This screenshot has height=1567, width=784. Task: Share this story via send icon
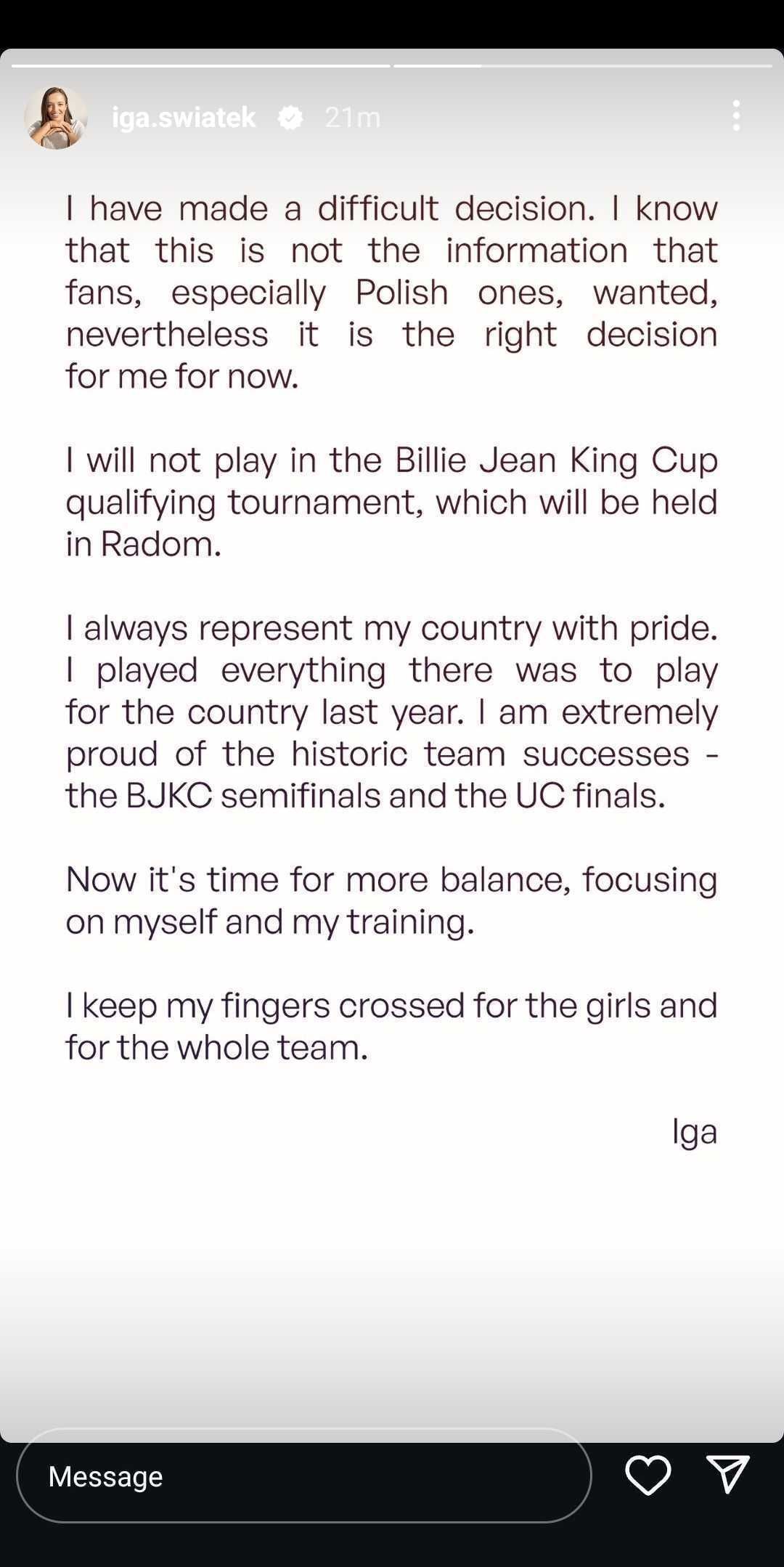[x=727, y=1474]
